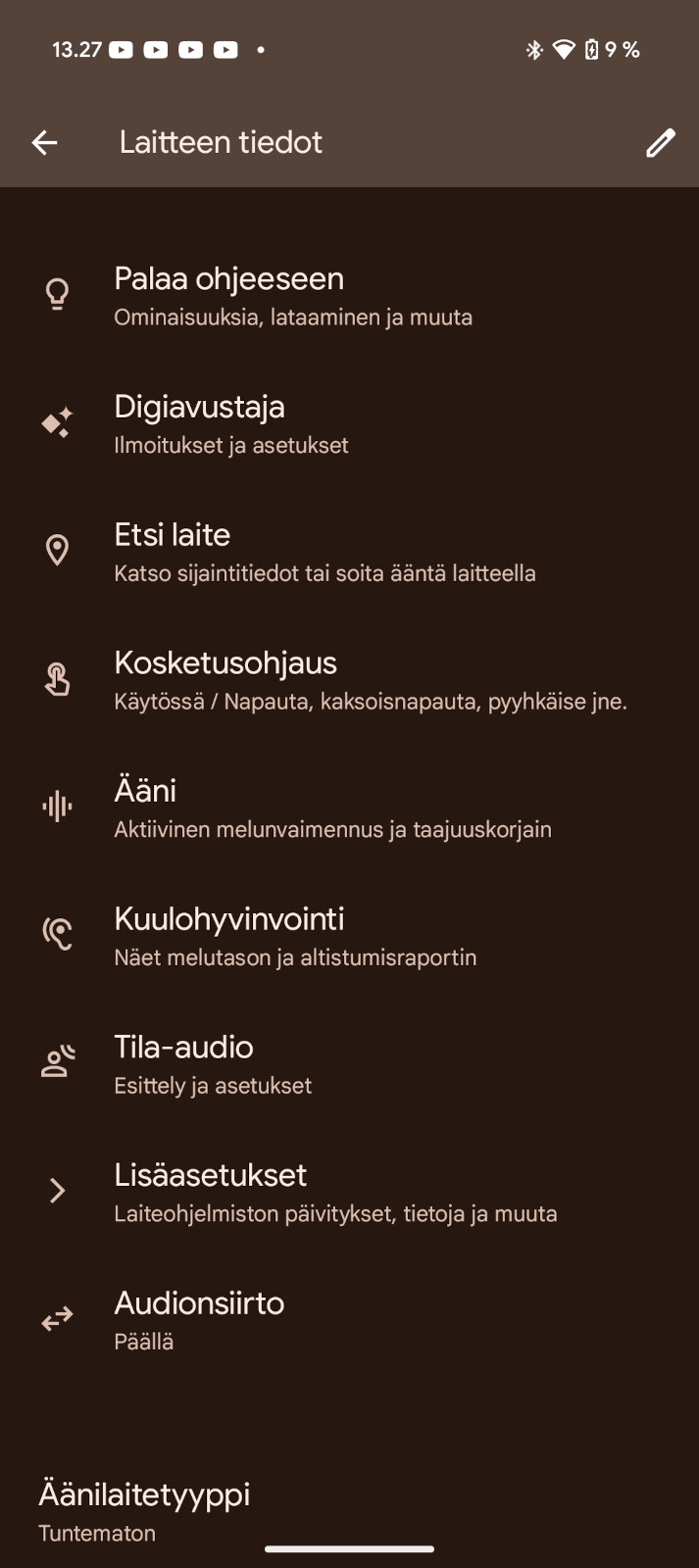Expand Lisäasetukset
The width and height of the screenshot is (699, 1568).
coord(349,1194)
